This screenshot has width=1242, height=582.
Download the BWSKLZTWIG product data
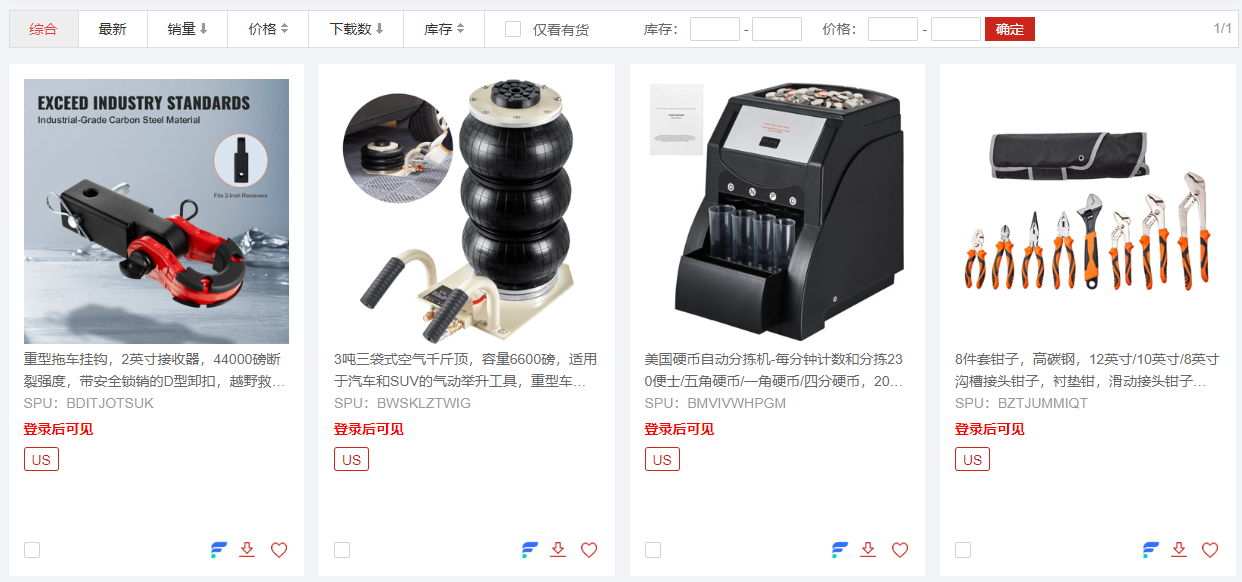click(558, 550)
